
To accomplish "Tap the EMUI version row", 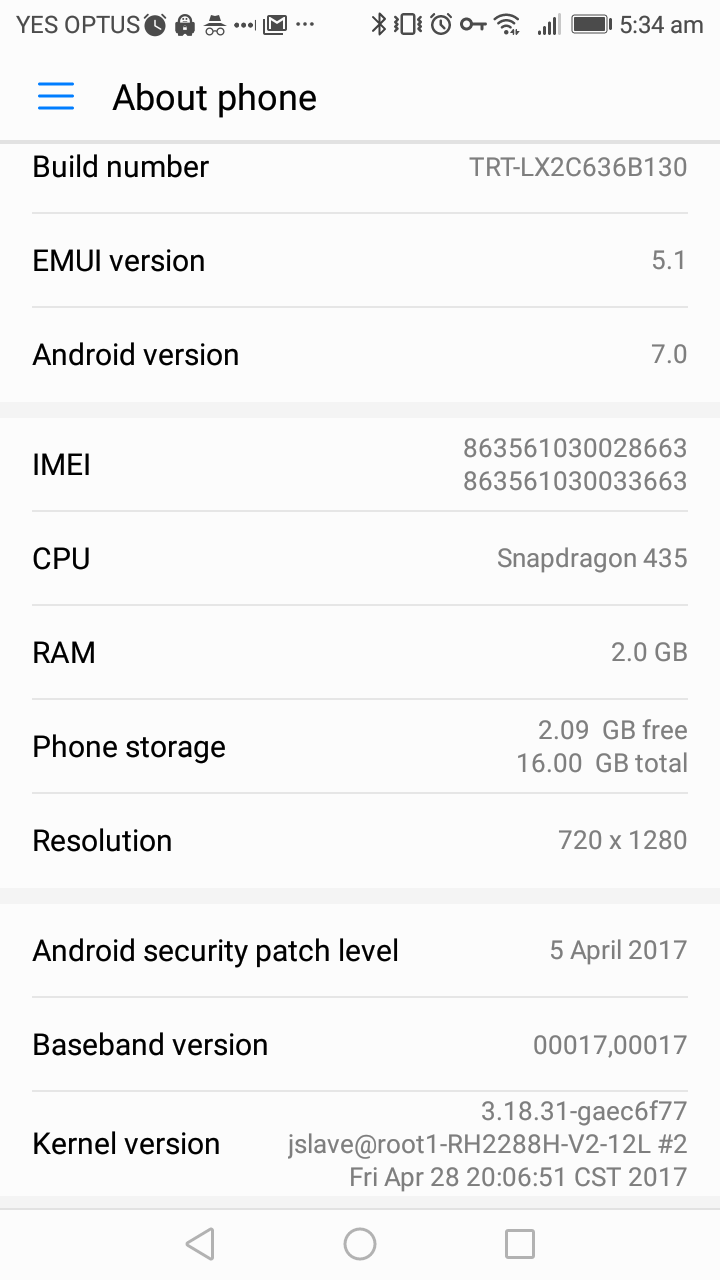I will coord(360,260).
